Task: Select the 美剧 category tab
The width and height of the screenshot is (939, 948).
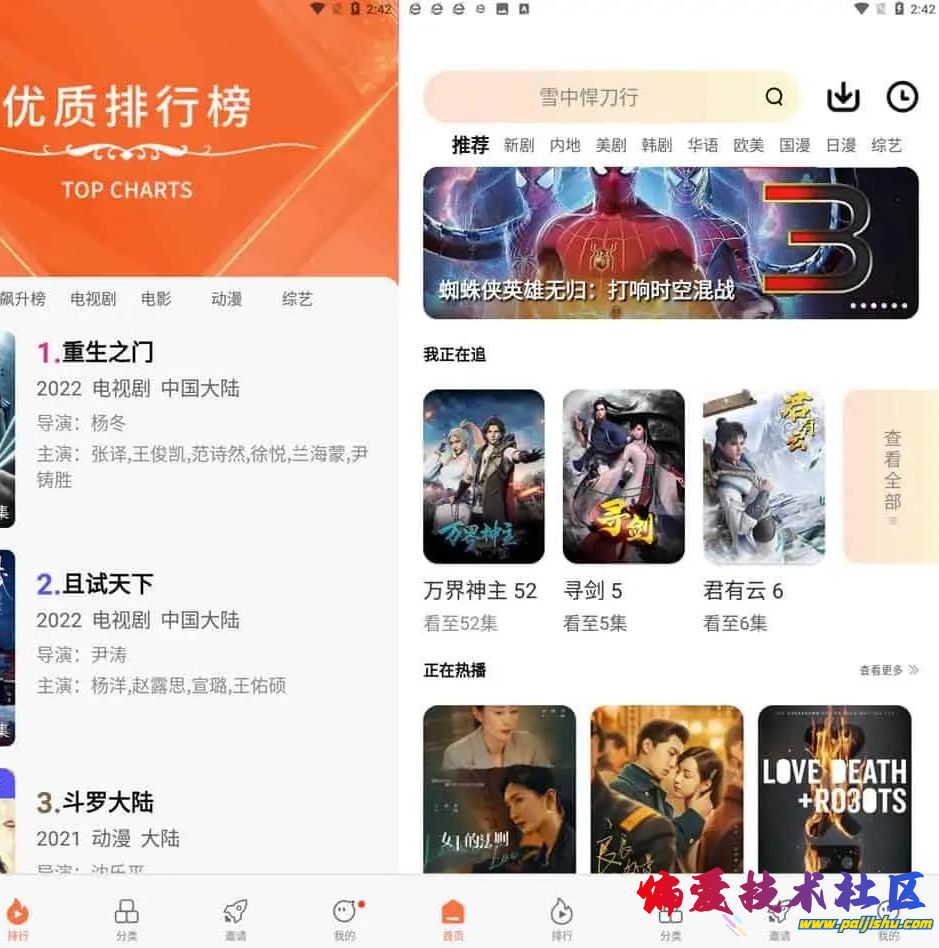Action: 611,145
